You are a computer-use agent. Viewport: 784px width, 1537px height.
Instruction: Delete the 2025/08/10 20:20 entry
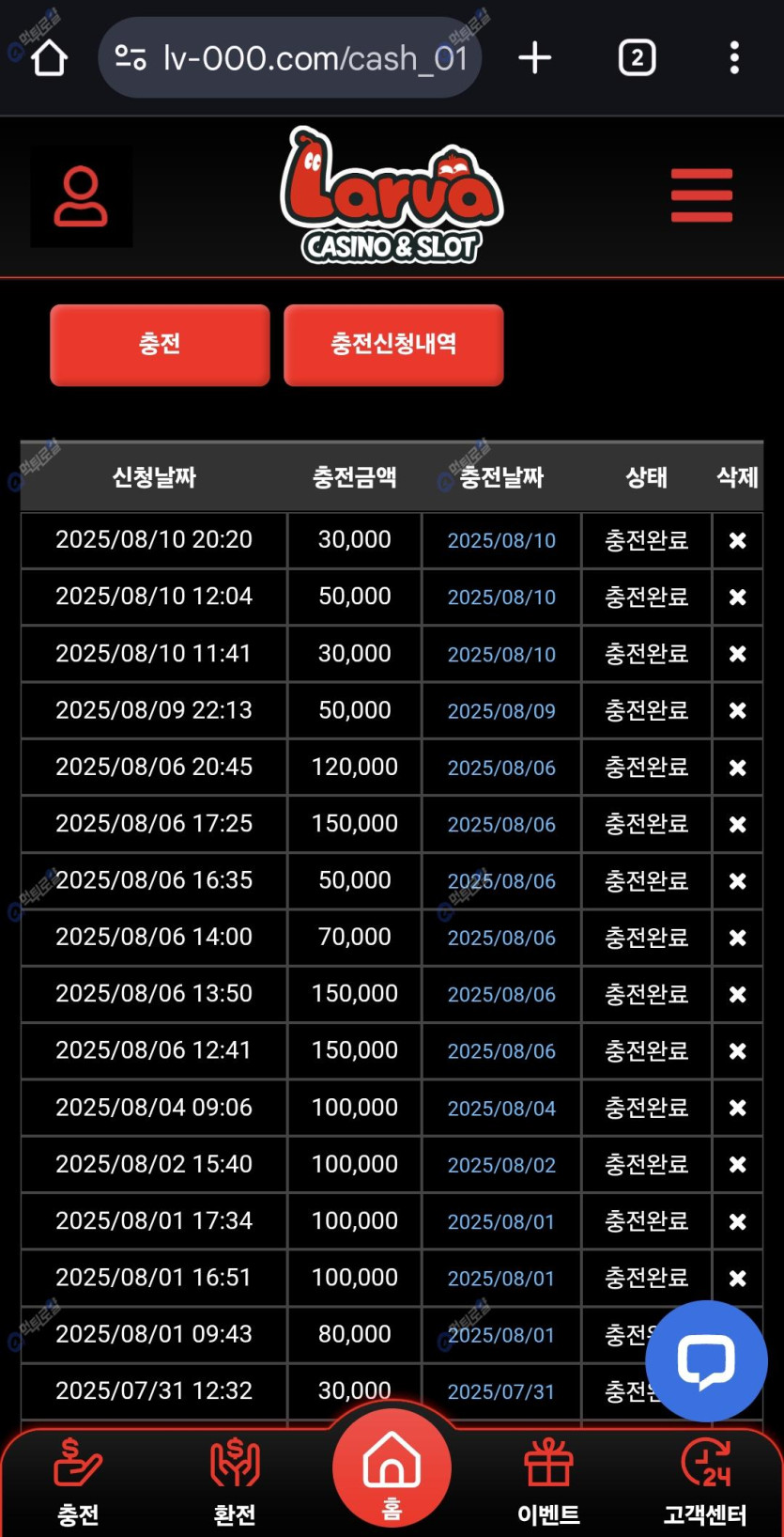coord(738,540)
